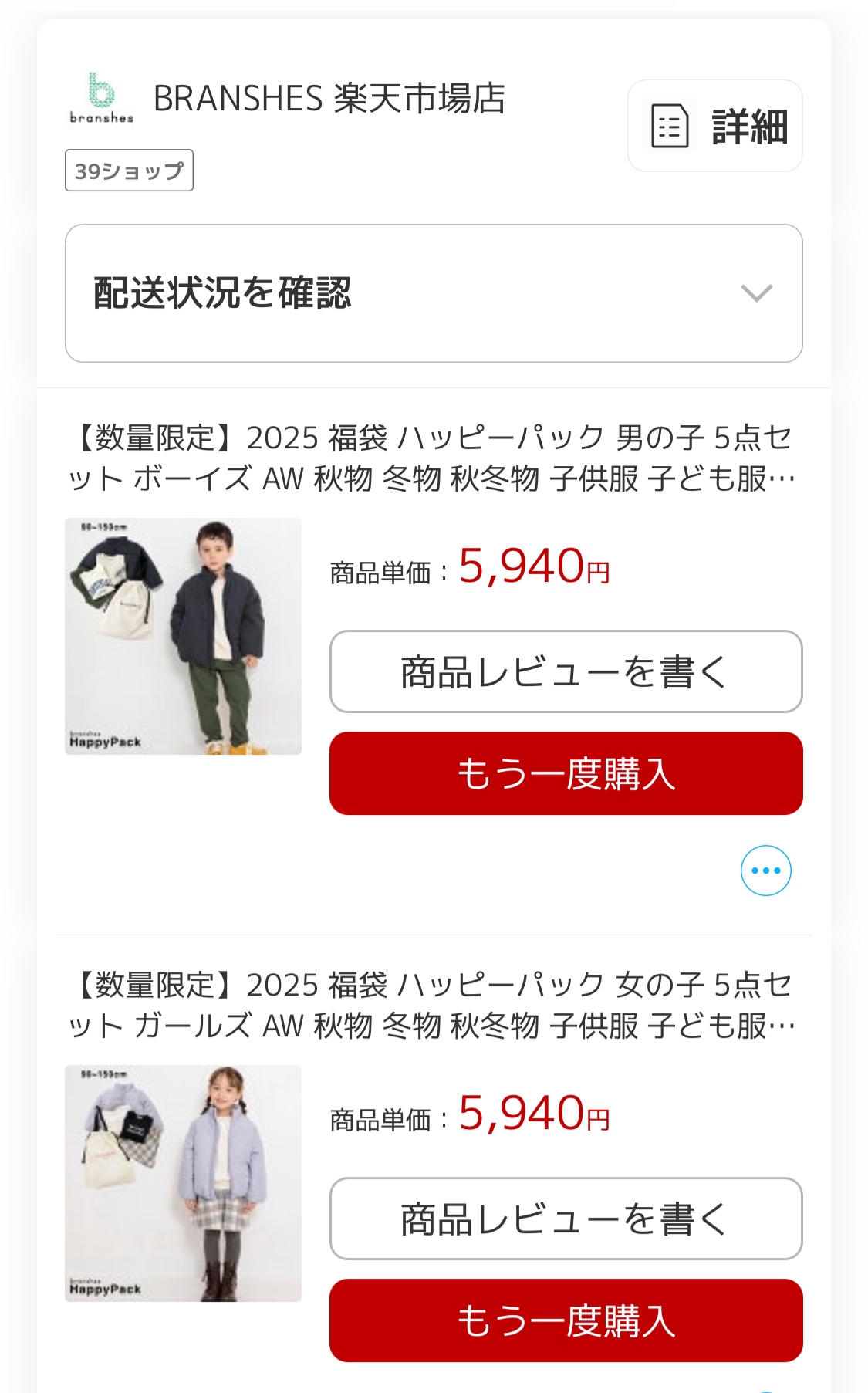Write a review for the 男の子 福袋
Screen dimensions: 868x1393
566,671
